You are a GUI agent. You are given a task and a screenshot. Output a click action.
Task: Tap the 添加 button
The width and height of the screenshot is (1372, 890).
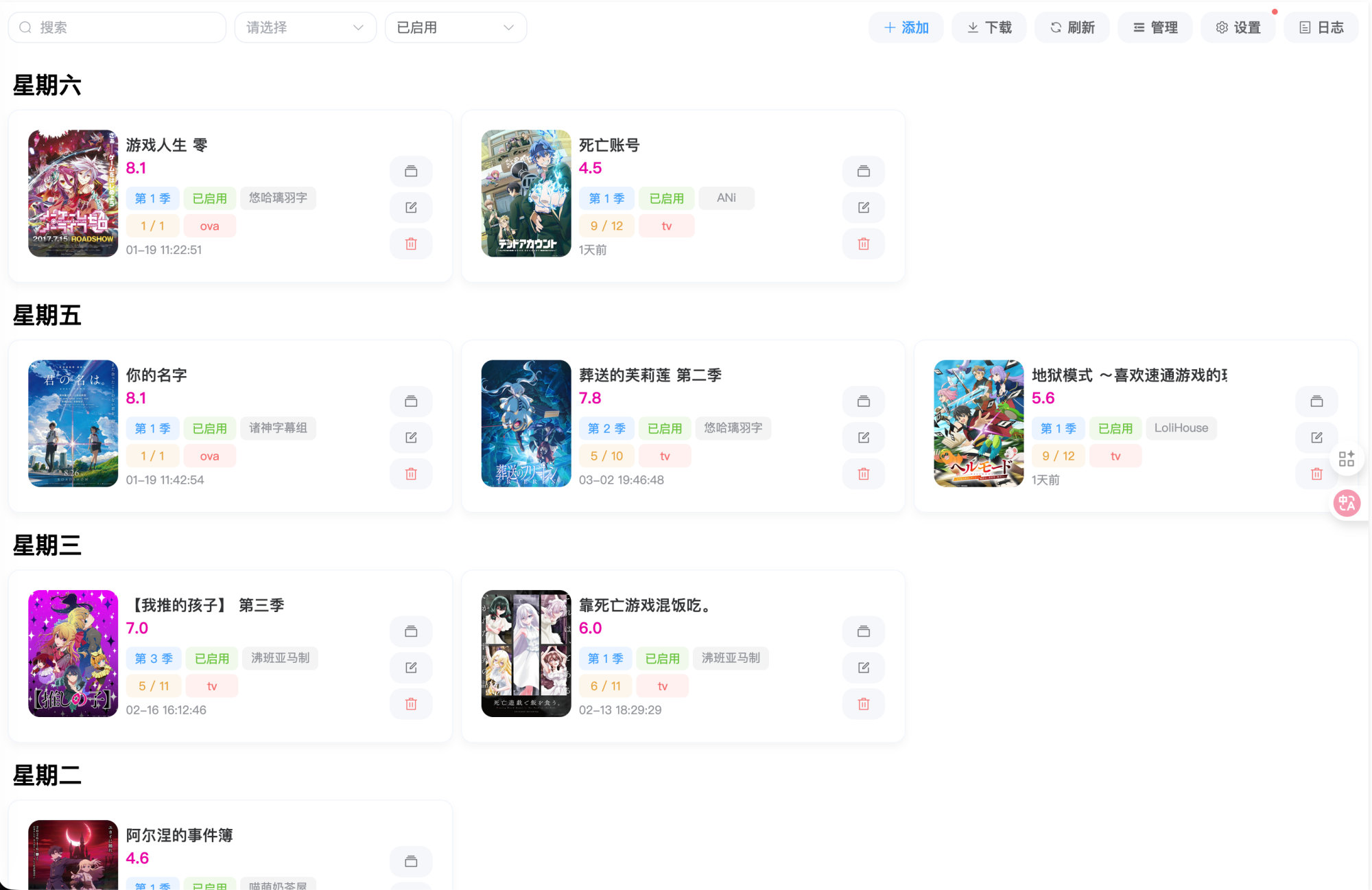tap(906, 27)
